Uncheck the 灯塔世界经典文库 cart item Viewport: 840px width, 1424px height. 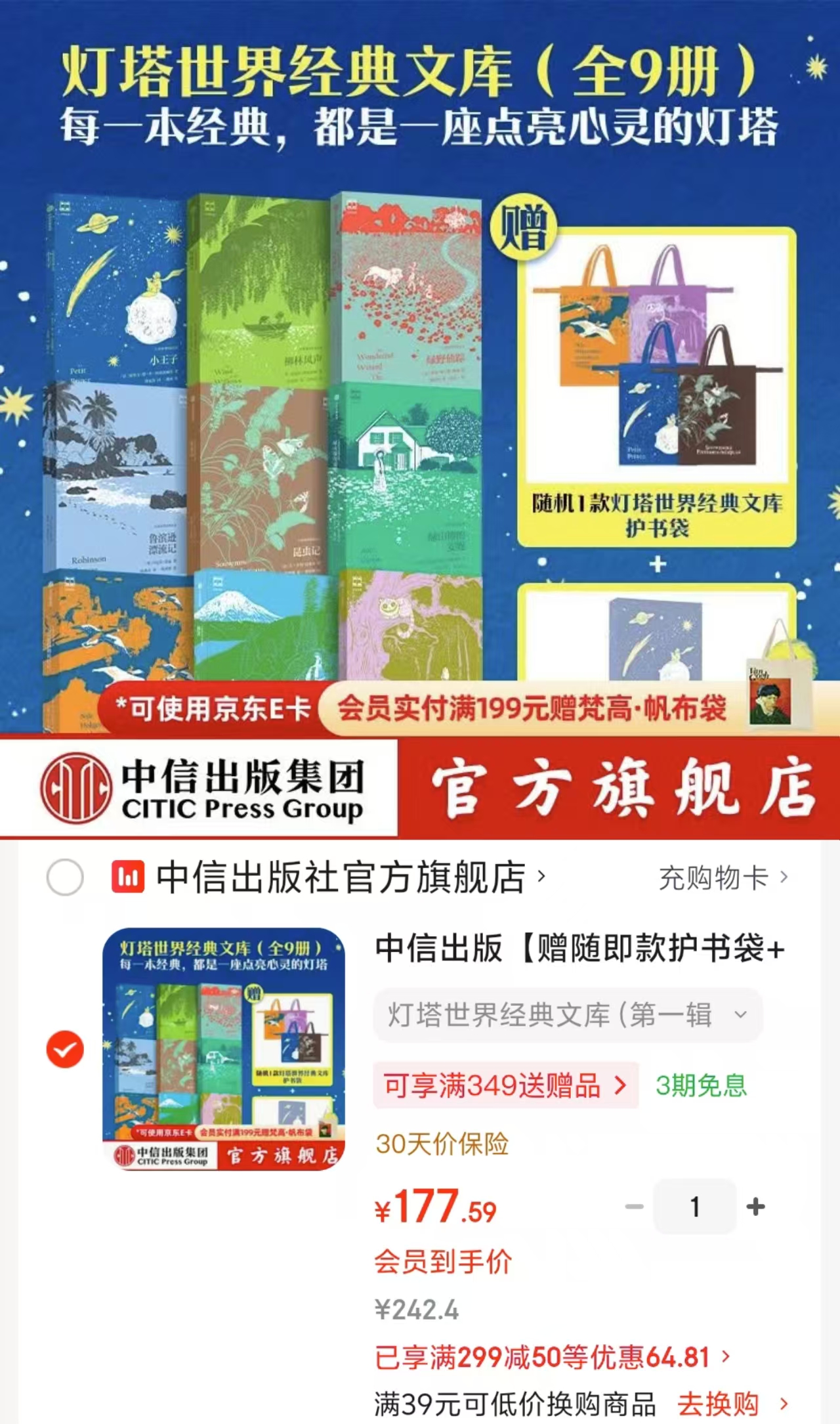click(65, 1049)
